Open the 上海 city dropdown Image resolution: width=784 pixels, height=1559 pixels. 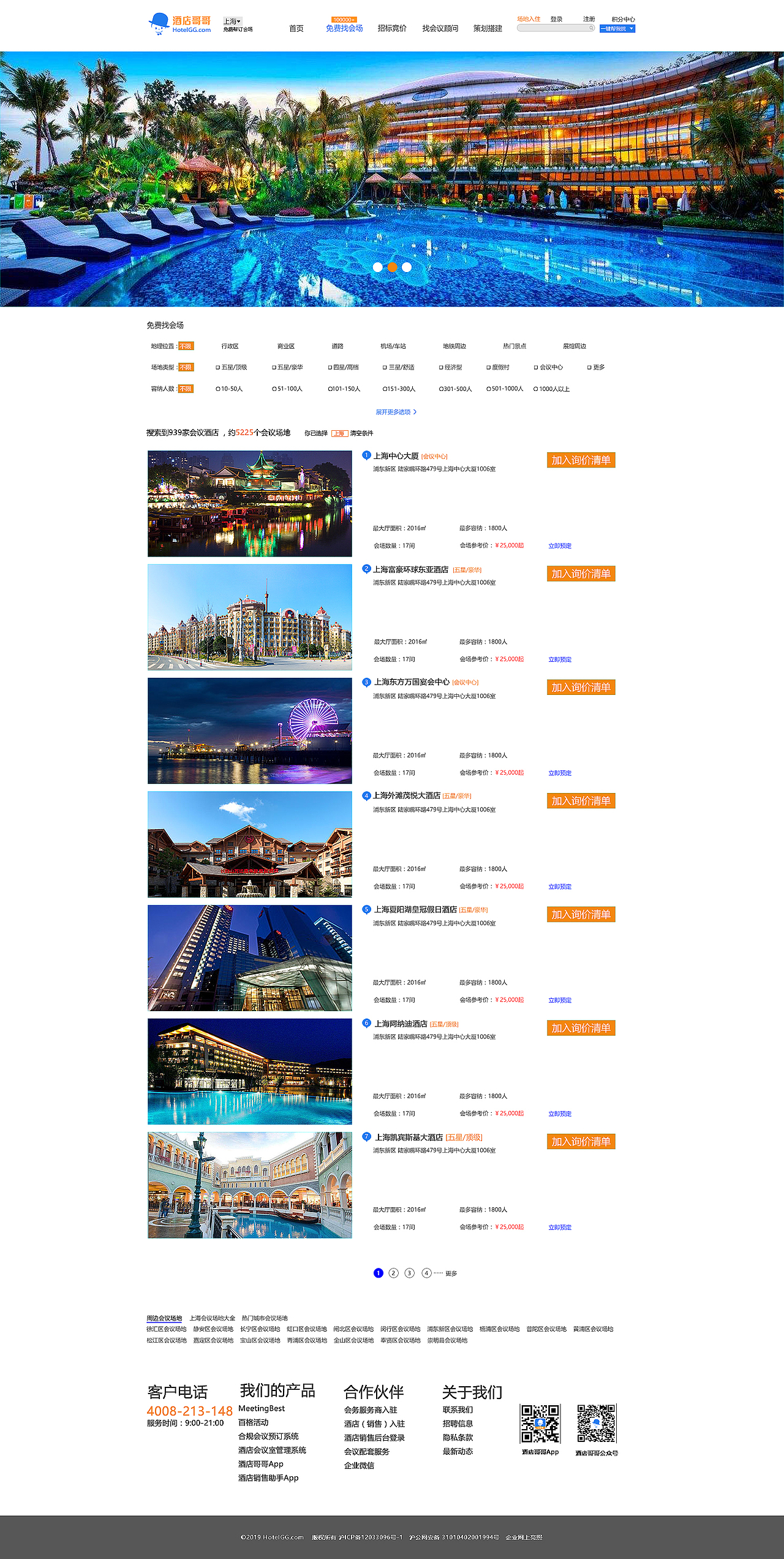point(232,20)
